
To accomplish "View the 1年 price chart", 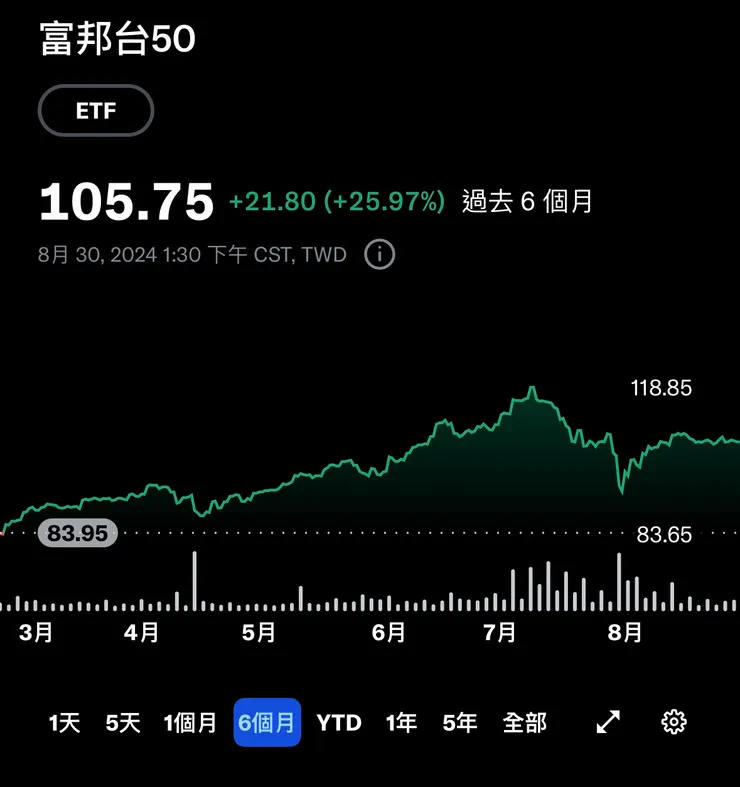I will point(401,722).
